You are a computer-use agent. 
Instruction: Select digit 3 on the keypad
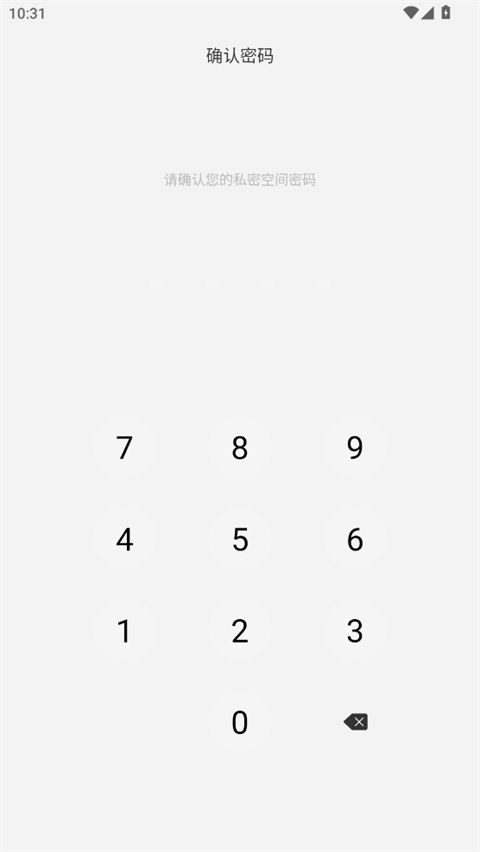coord(355,630)
